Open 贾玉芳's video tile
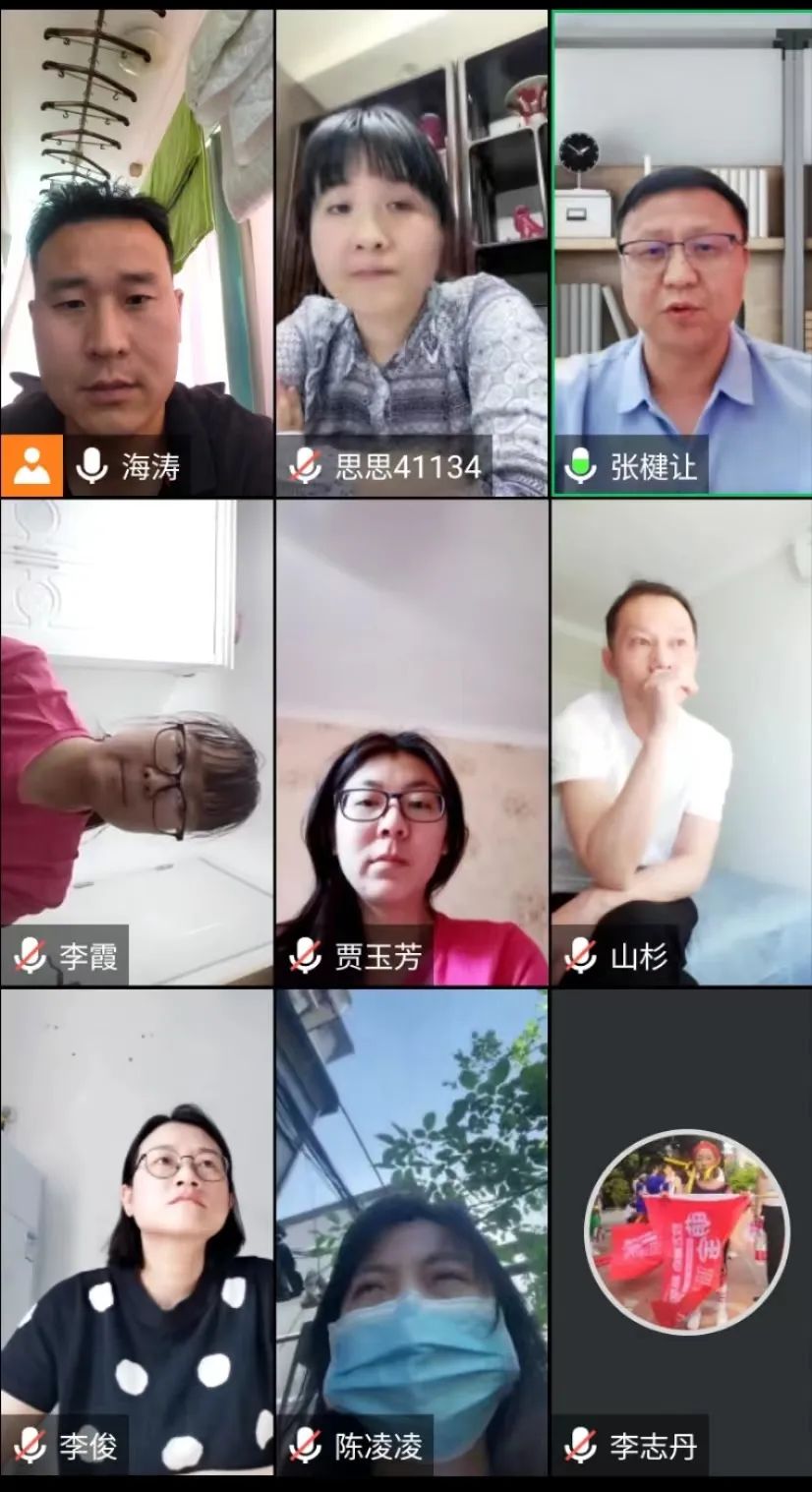Screen dimensions: 812x1492 point(412,743)
